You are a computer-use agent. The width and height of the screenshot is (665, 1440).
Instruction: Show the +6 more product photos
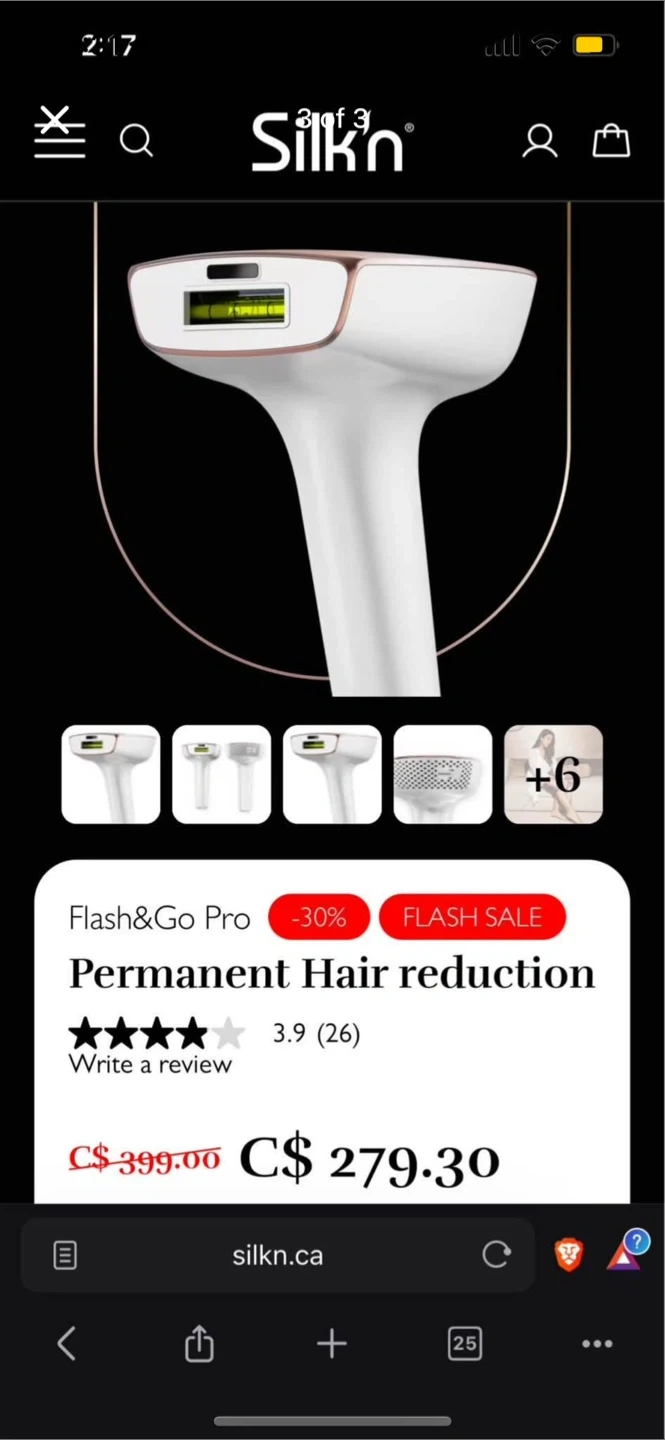point(553,775)
